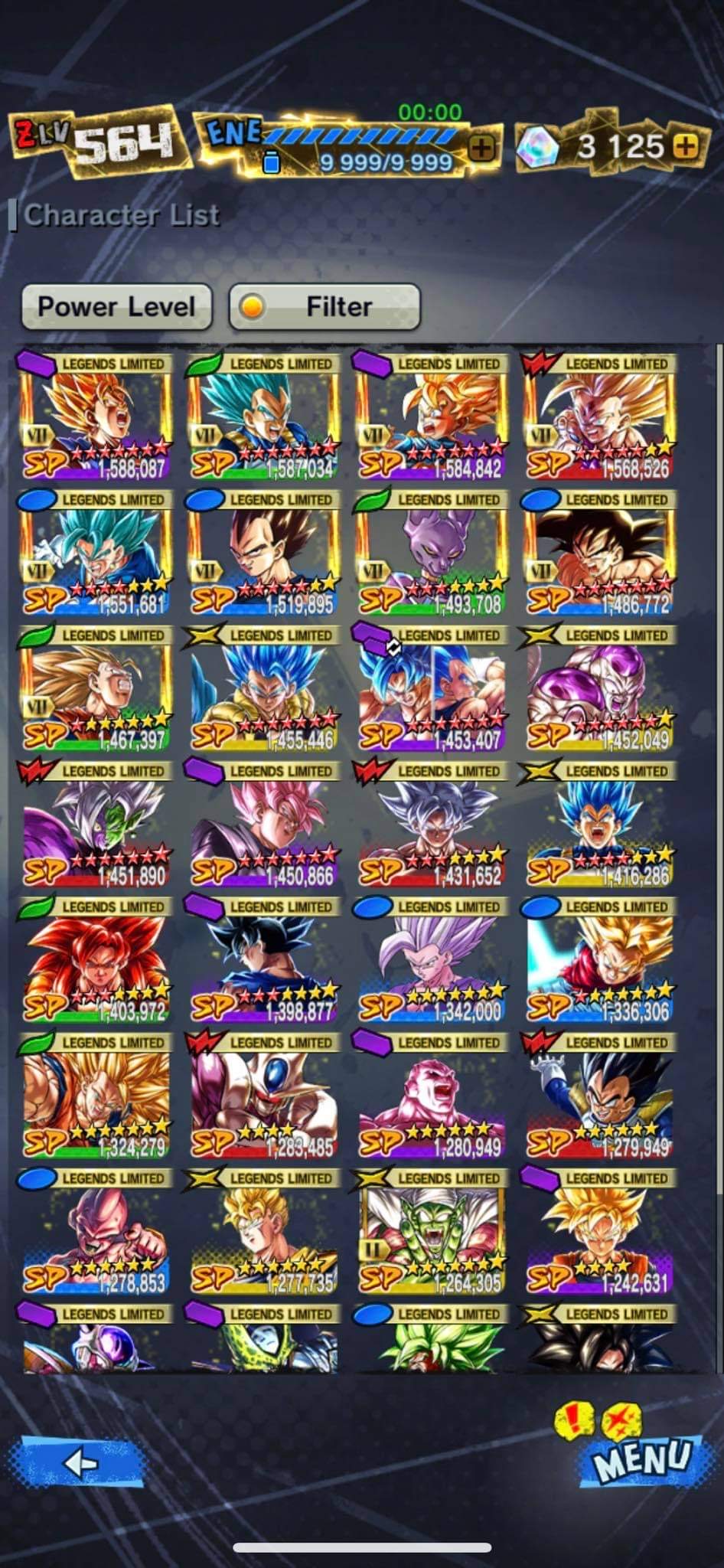
Task: Select the character with power 1,342,000
Action: [x=431, y=959]
